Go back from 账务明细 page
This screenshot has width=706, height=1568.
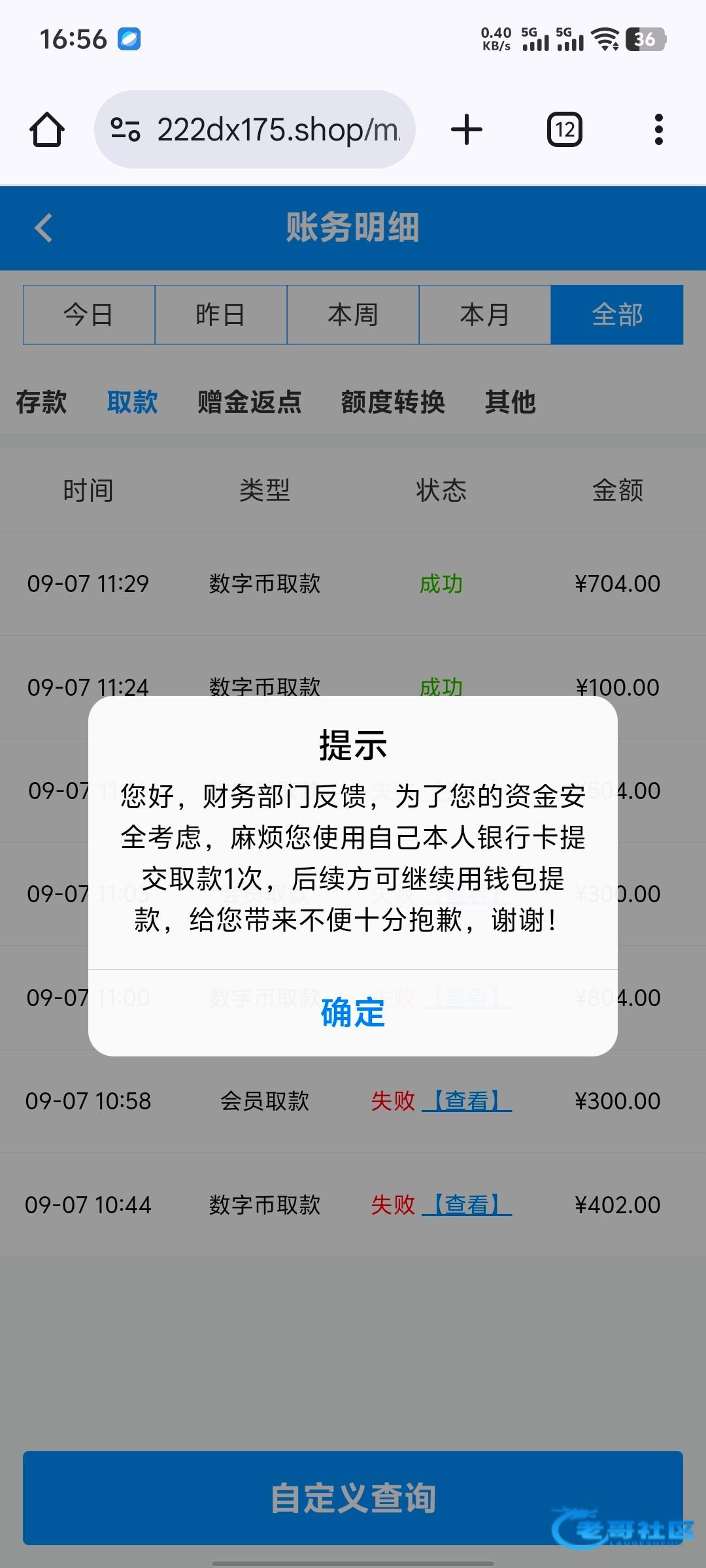coord(44,228)
